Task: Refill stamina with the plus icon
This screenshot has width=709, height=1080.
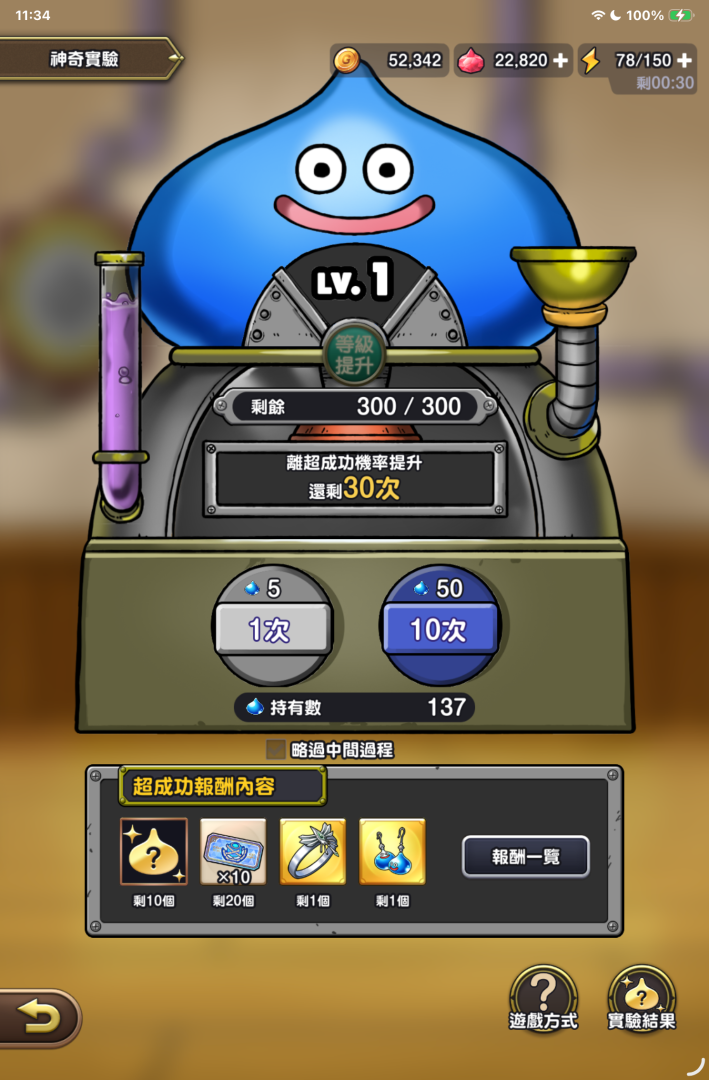Action: [x=684, y=60]
